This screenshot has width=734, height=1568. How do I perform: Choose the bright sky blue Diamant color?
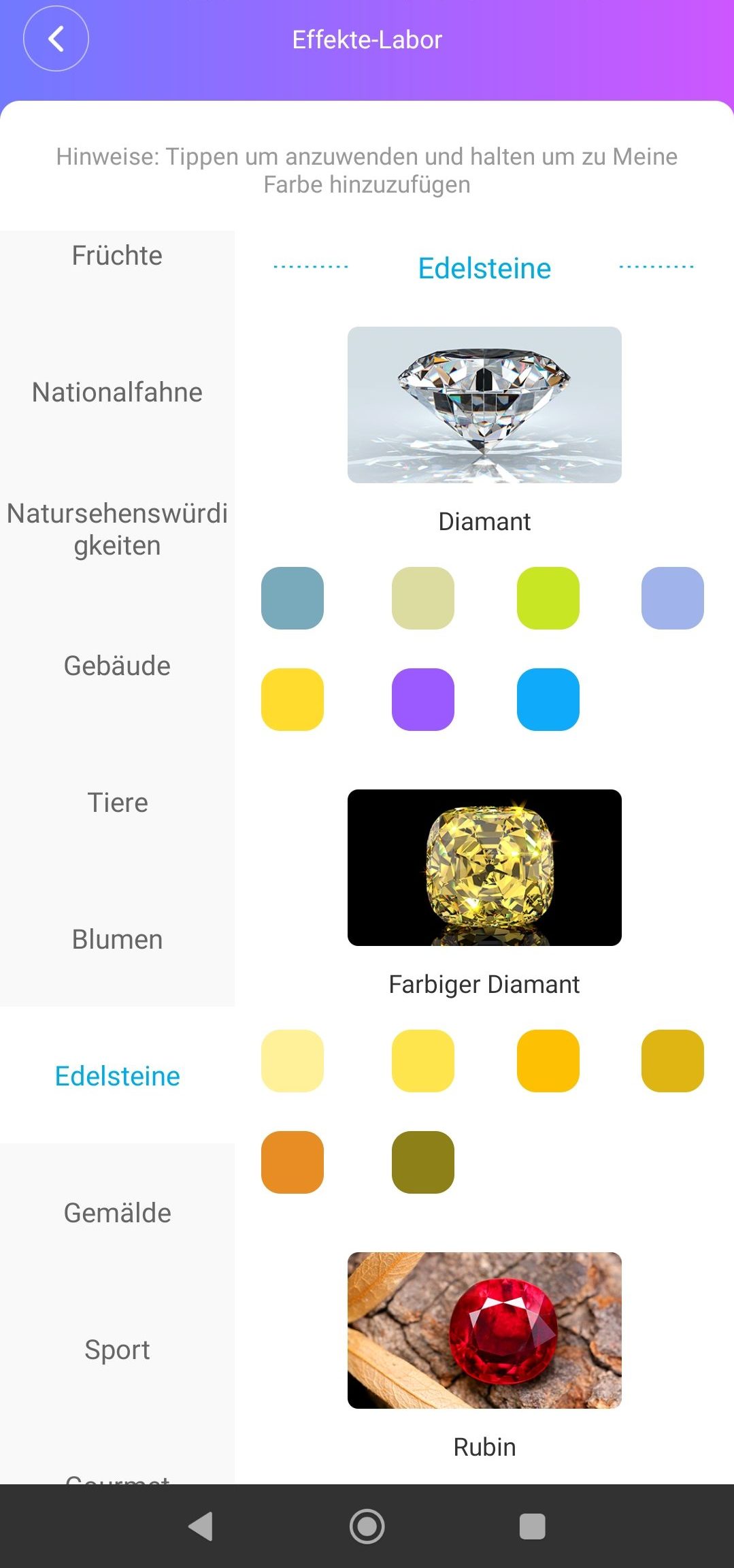tap(548, 700)
